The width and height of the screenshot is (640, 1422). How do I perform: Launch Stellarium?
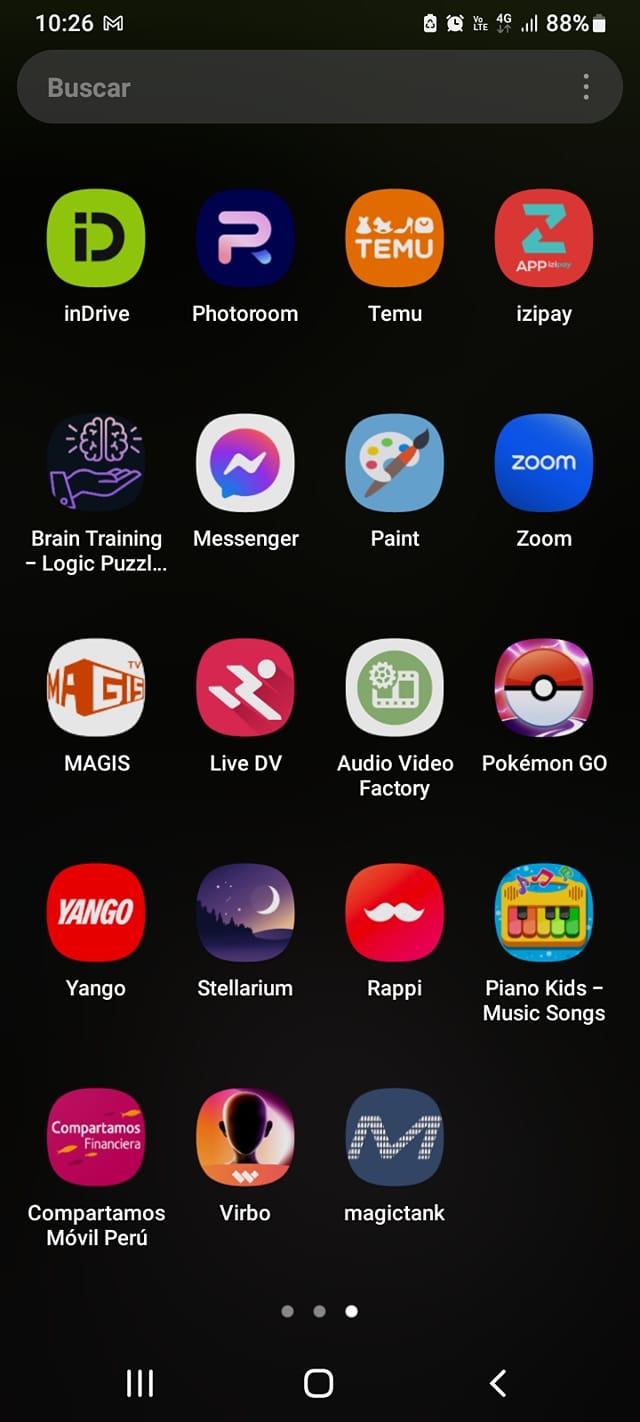point(245,913)
